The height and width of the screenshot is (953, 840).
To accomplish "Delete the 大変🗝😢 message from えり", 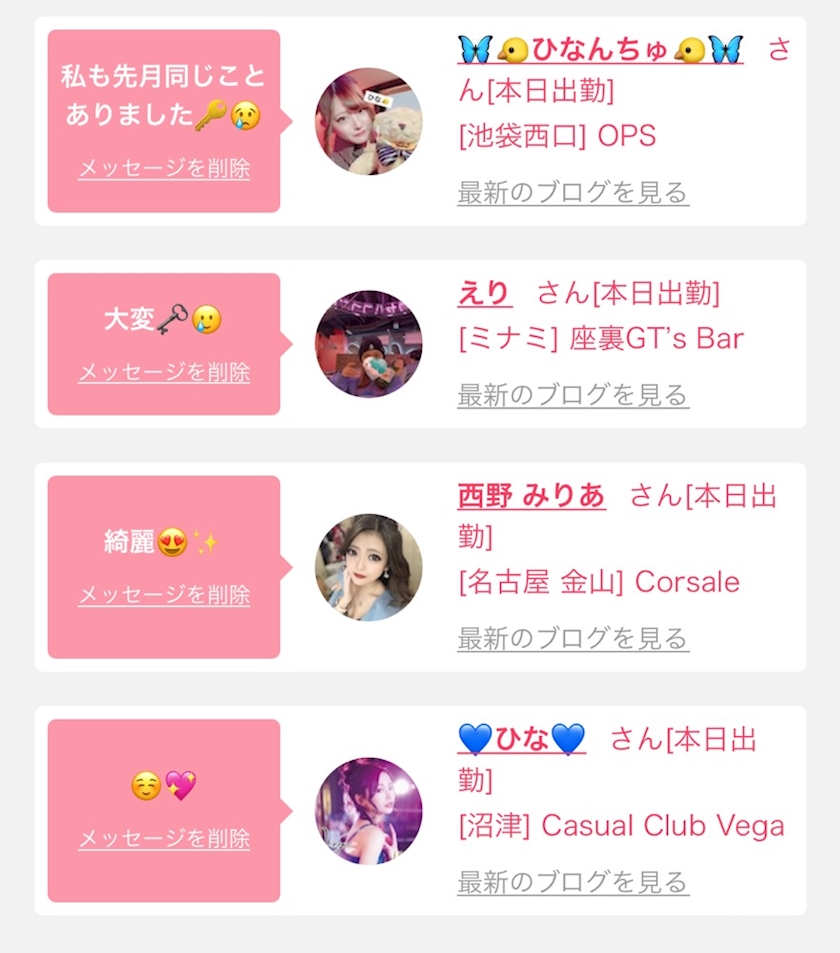I will [x=162, y=371].
